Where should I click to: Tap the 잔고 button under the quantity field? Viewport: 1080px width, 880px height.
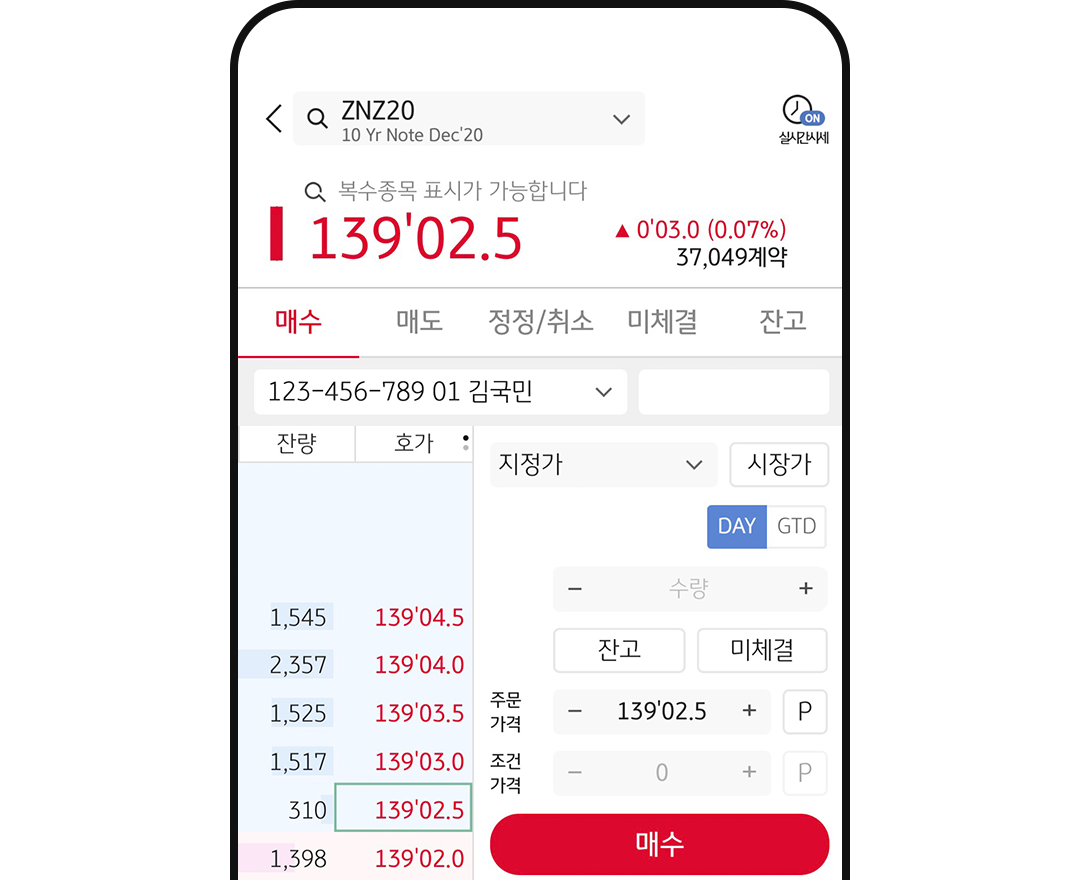click(x=619, y=650)
